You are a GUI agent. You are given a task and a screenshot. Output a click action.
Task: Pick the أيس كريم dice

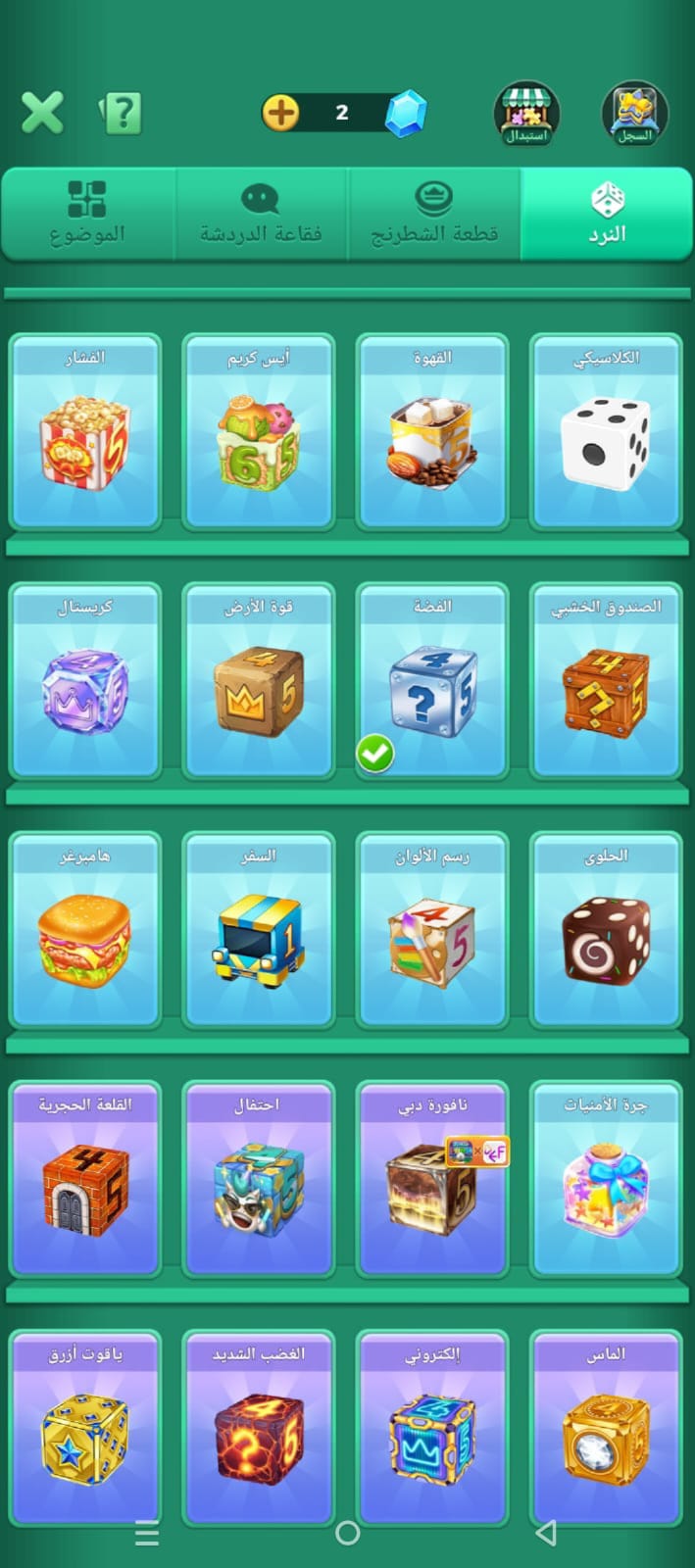pyautogui.click(x=259, y=432)
